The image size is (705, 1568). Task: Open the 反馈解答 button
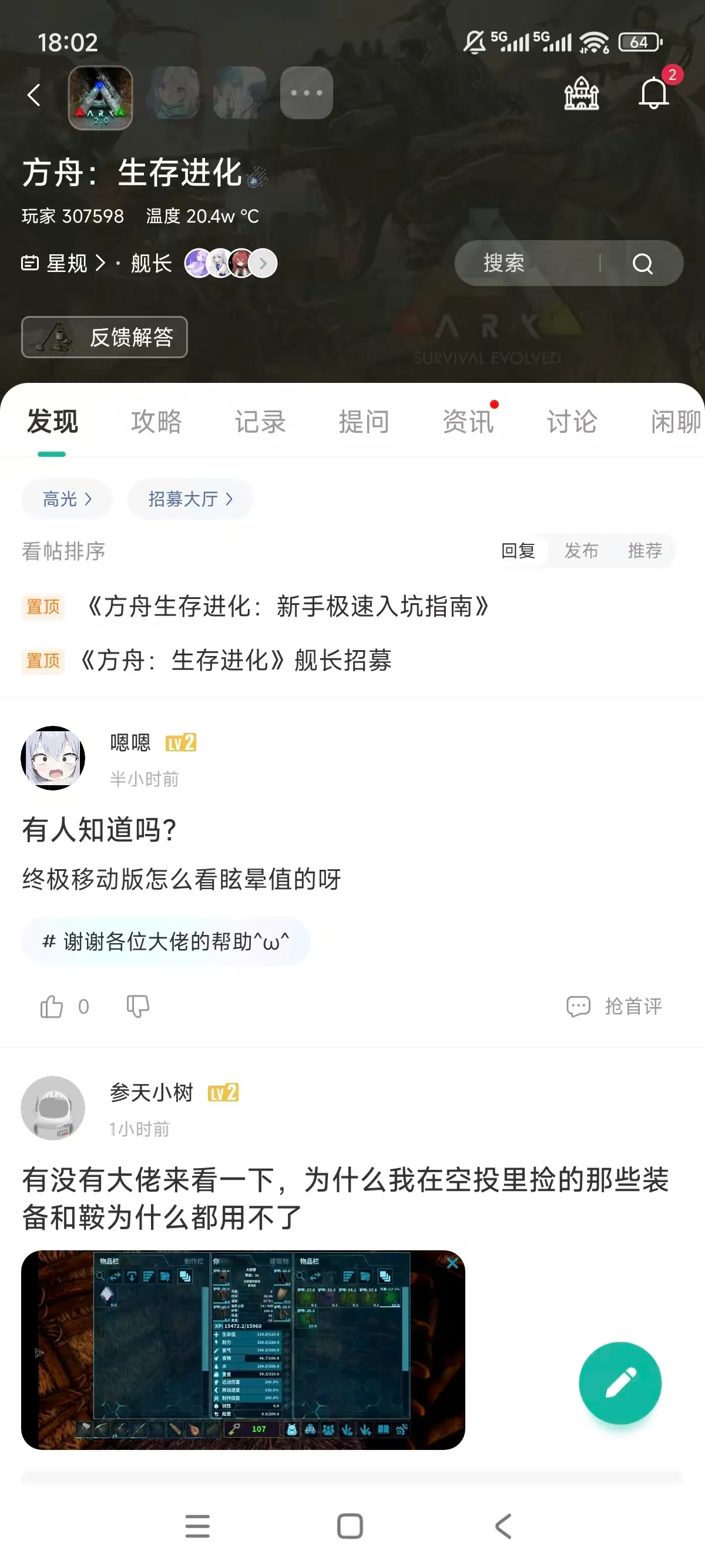click(x=105, y=337)
